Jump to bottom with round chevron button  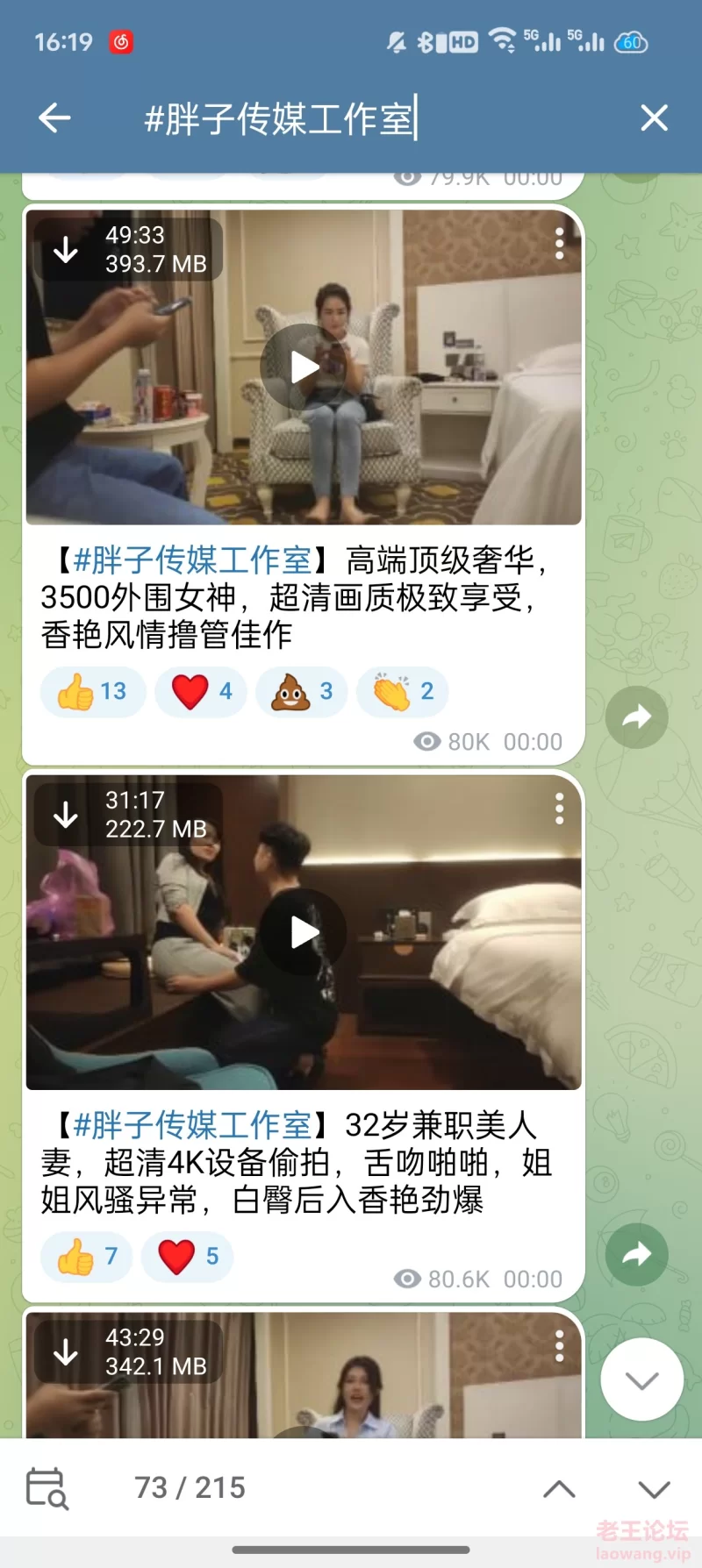[642, 1379]
